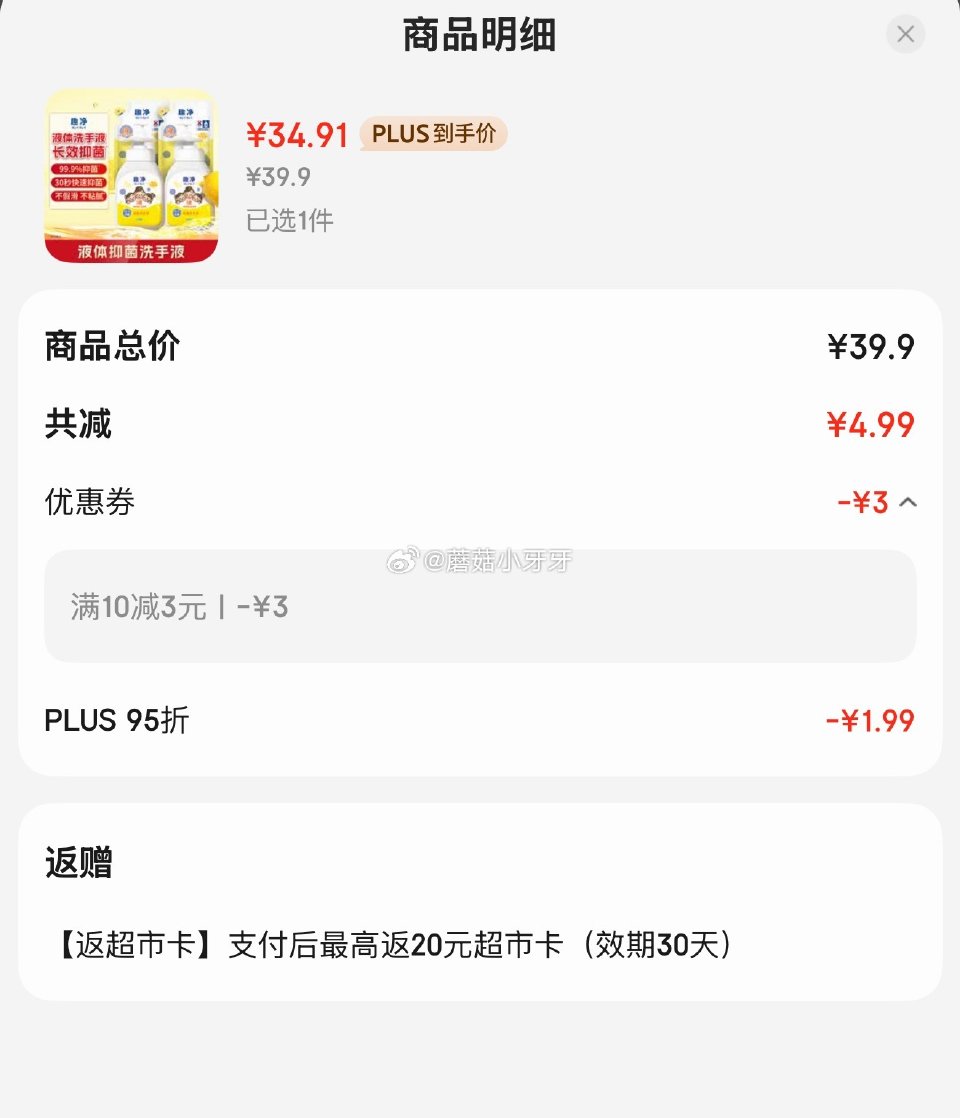Click the 已选1件 quantity text
This screenshot has height=1118, width=960.
[x=289, y=220]
